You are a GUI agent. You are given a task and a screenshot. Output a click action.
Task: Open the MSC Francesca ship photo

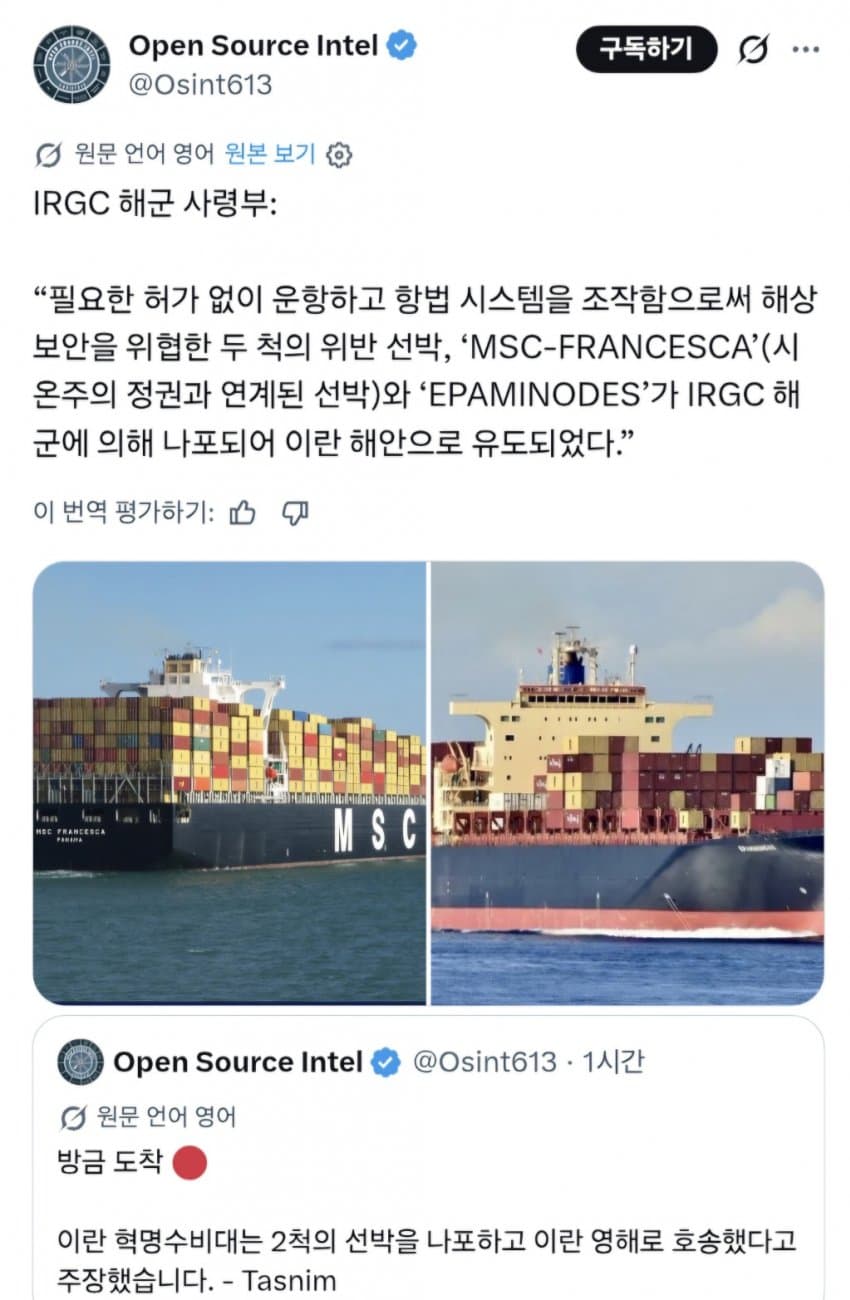(x=229, y=783)
